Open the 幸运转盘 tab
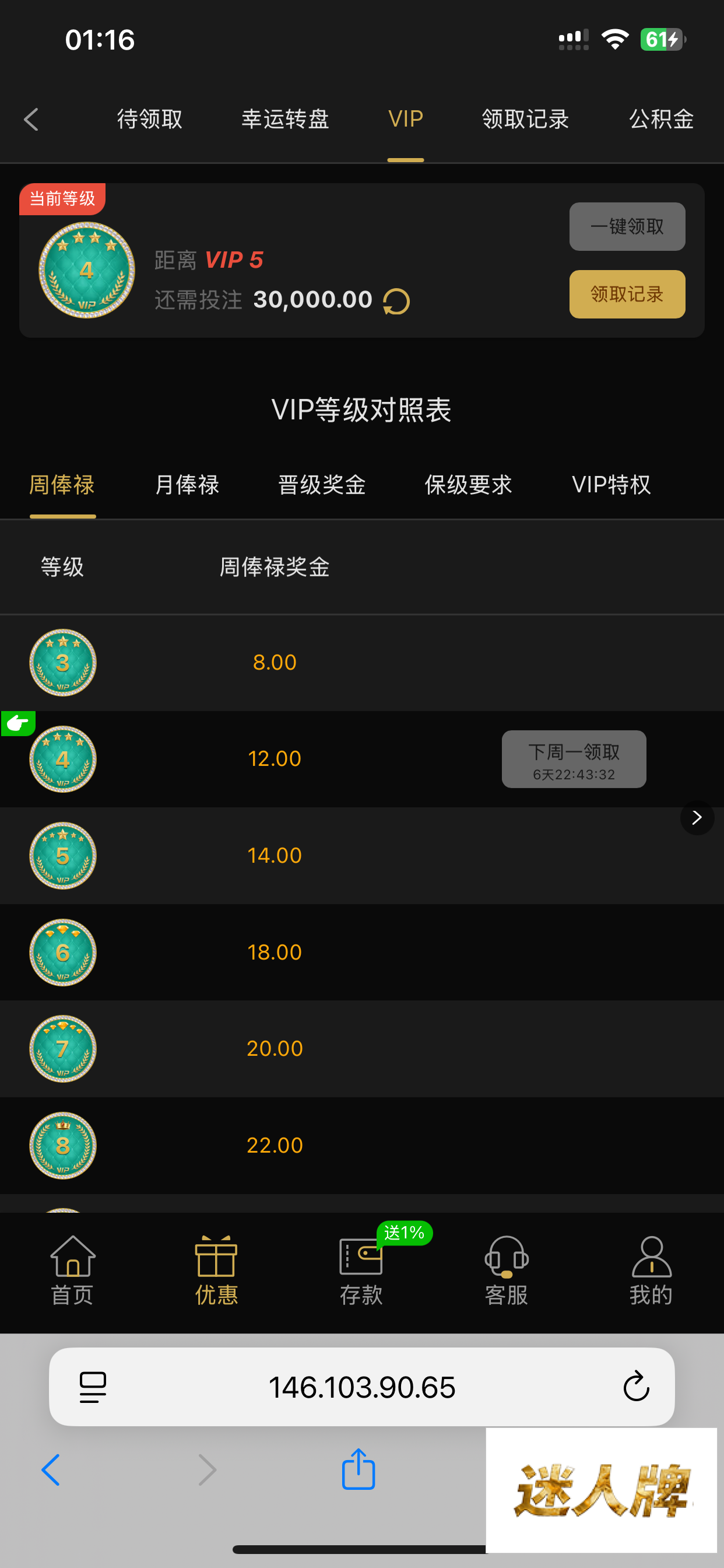 285,120
